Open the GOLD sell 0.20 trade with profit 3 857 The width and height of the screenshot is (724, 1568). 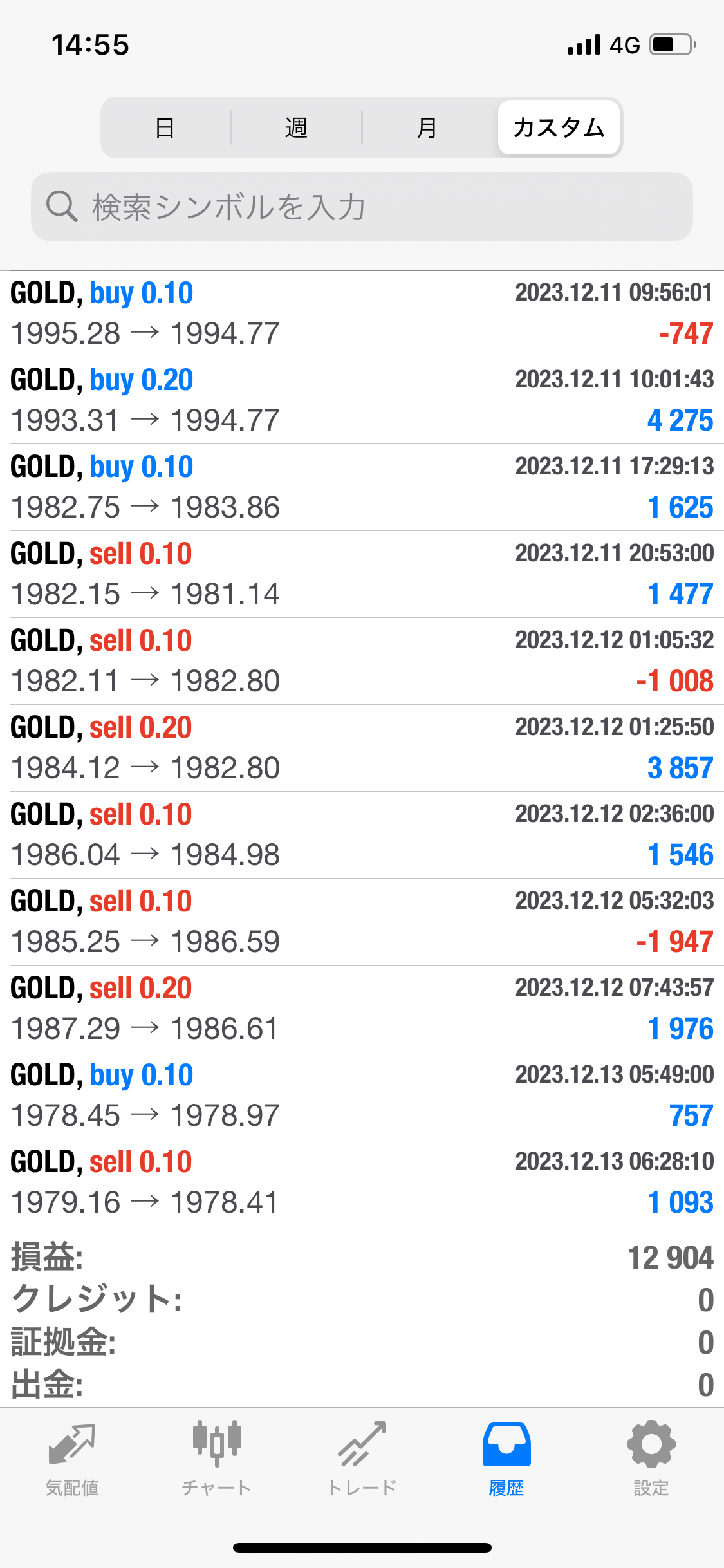(362, 748)
